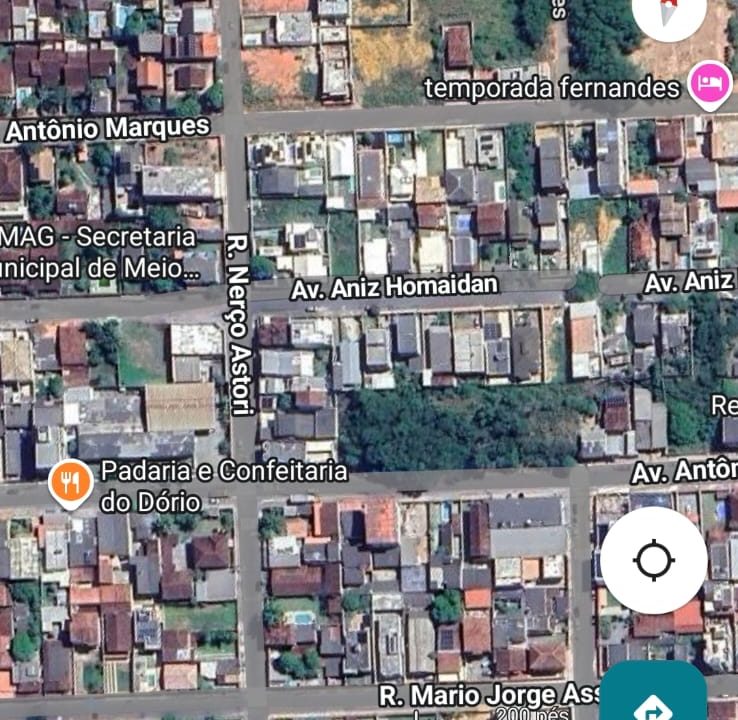Center the map on my location

coord(654,560)
